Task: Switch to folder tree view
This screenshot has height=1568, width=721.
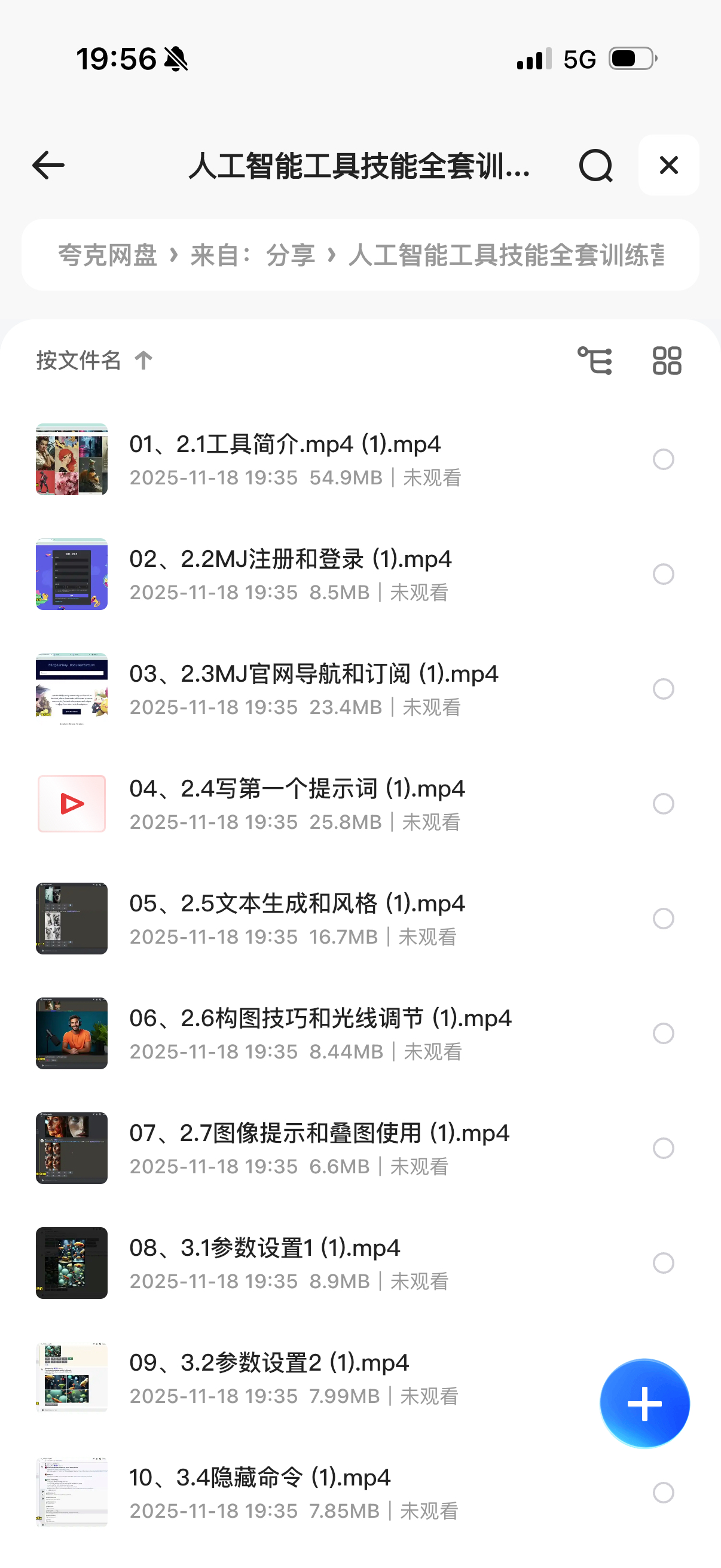Action: click(x=594, y=361)
